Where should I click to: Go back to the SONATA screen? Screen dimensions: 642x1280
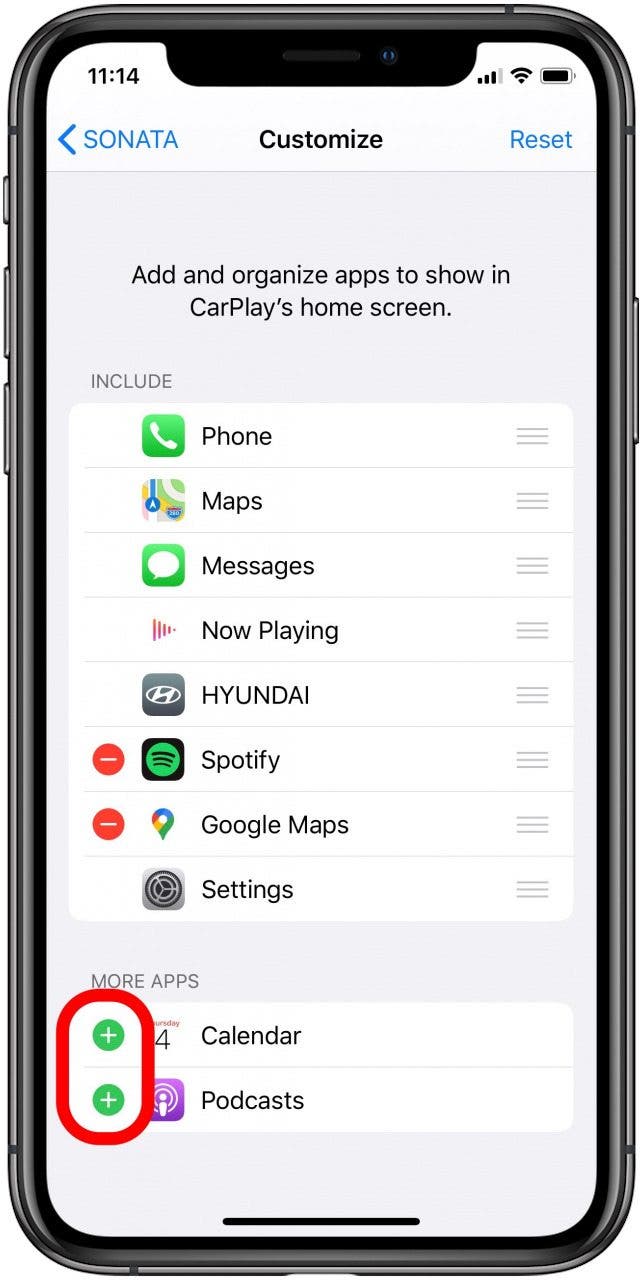118,139
